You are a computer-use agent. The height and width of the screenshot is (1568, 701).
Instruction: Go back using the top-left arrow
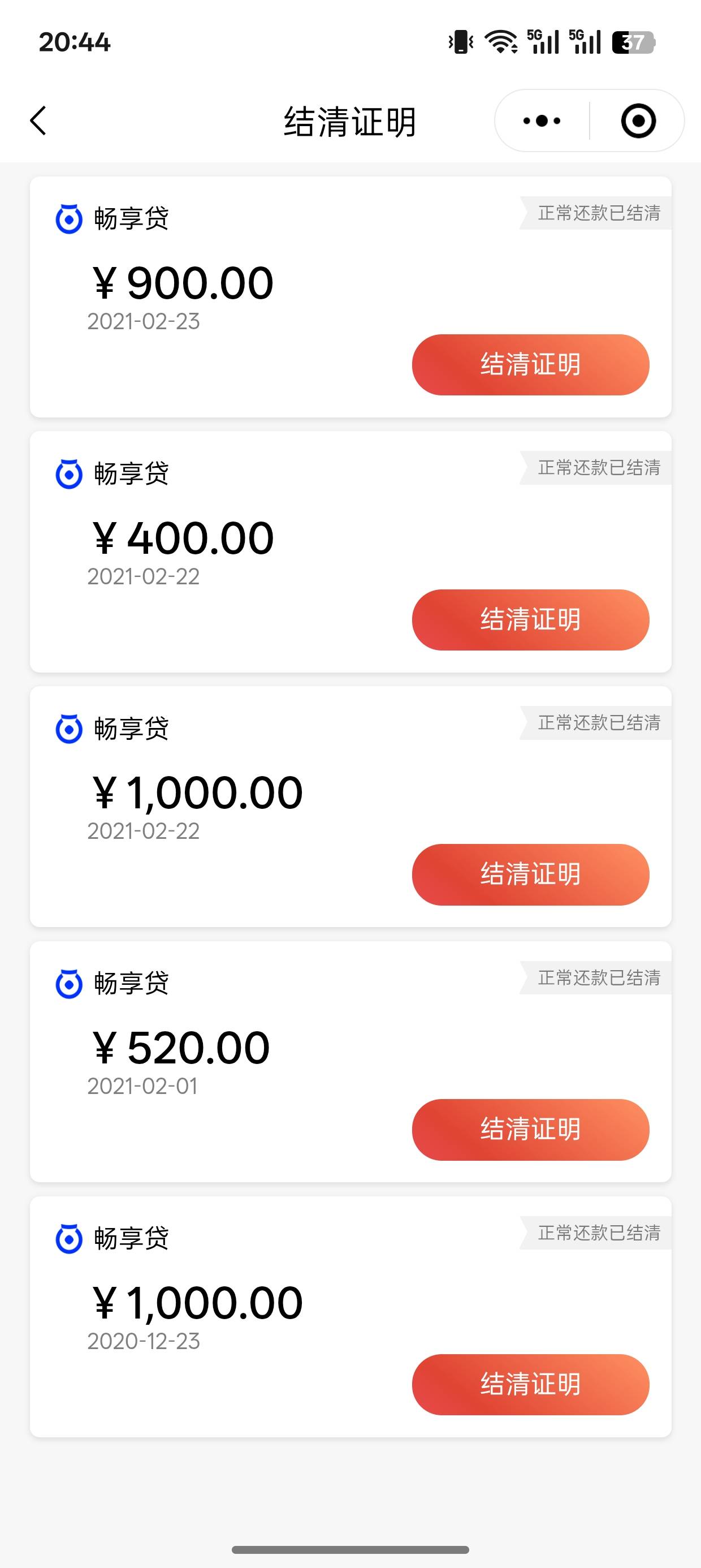(x=38, y=120)
